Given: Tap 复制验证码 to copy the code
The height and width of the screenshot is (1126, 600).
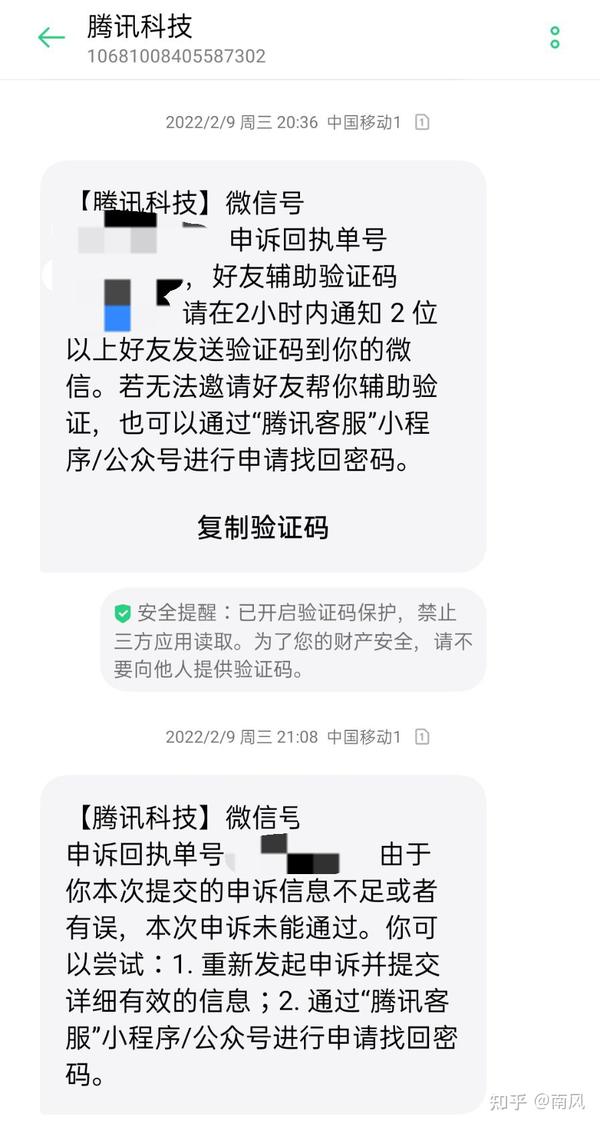Looking at the screenshot, I should (263, 527).
